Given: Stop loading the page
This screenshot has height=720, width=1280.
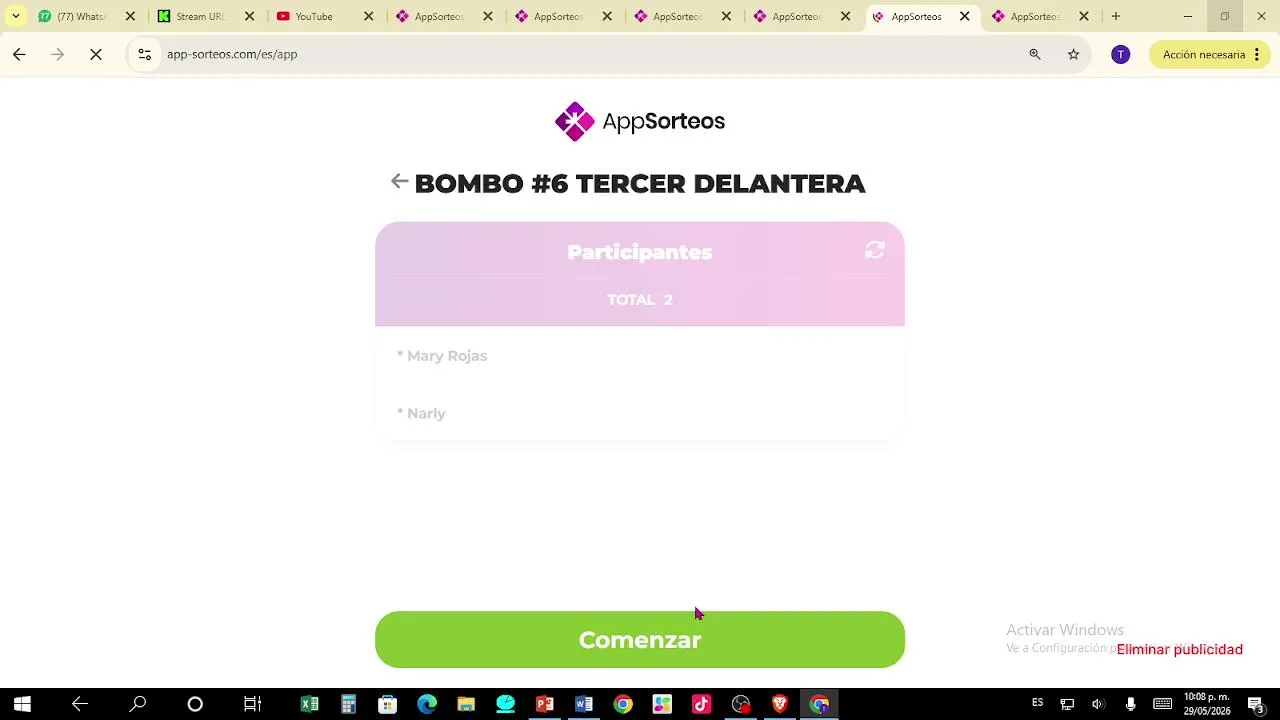Looking at the screenshot, I should pos(96,54).
